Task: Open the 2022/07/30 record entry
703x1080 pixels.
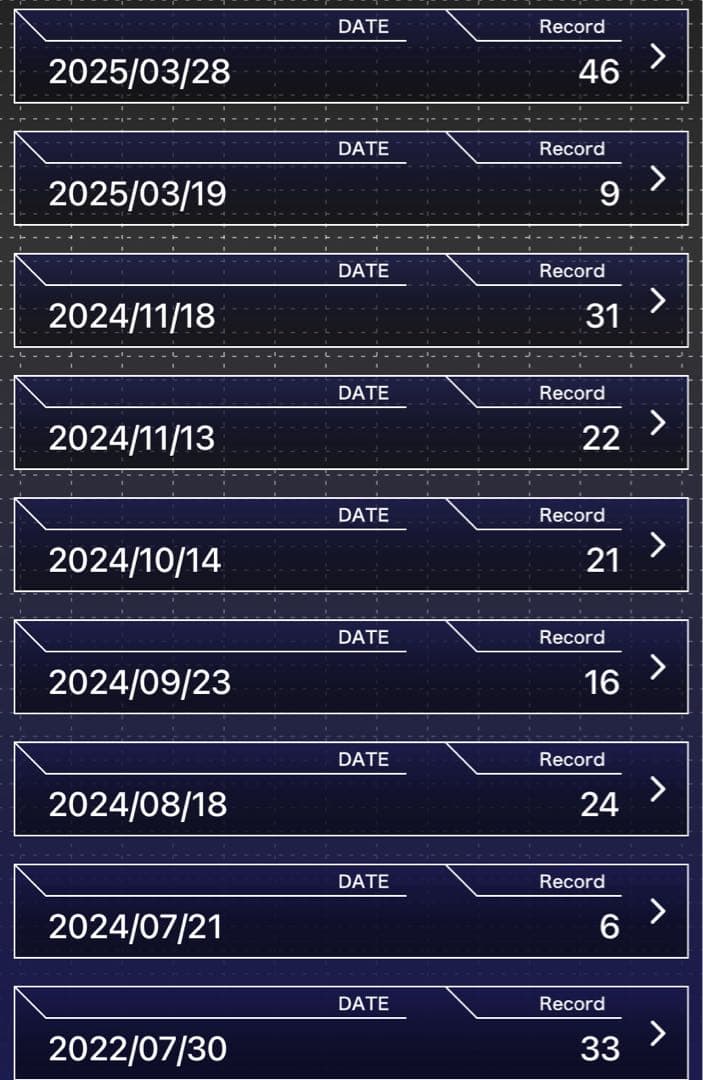Action: [x=350, y=1032]
